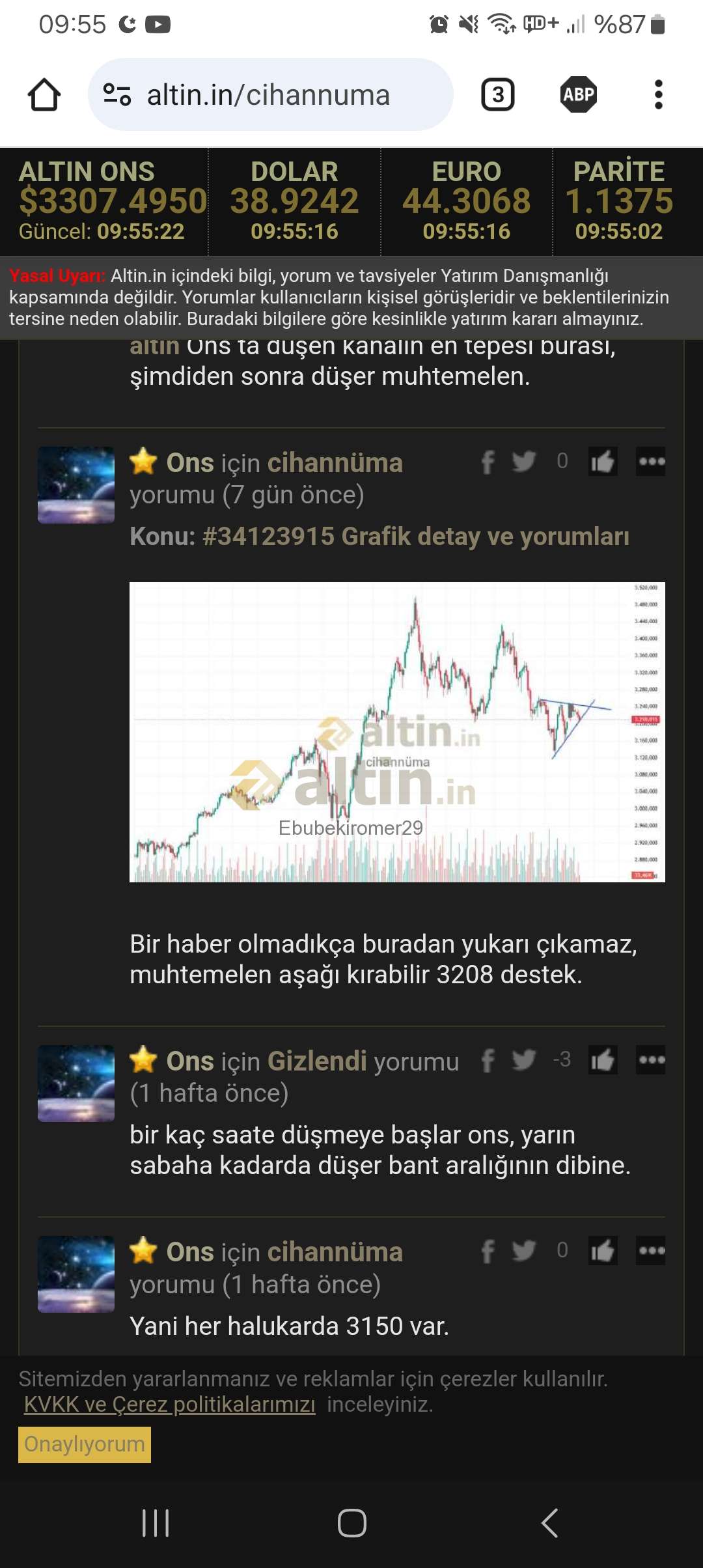Open more options on the Gizlendi comment
The width and height of the screenshot is (703, 1568).
coord(651,1060)
